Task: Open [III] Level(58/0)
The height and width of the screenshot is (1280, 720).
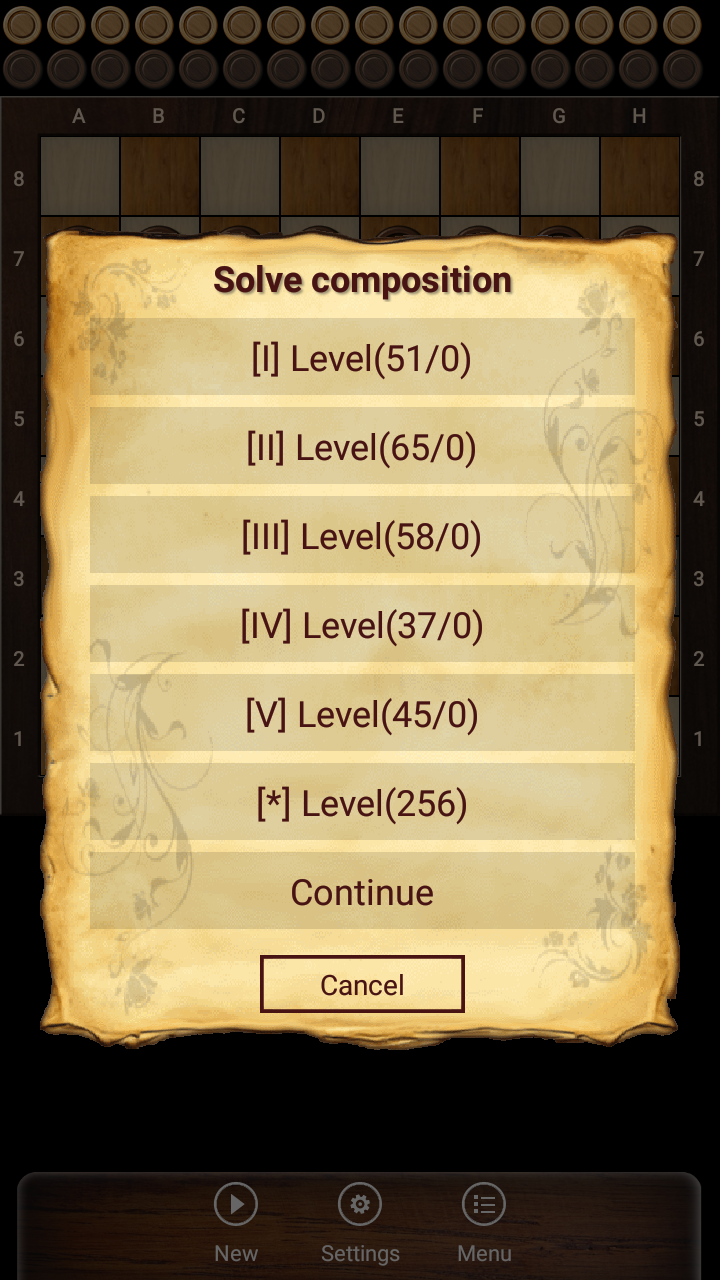Action: tap(362, 536)
